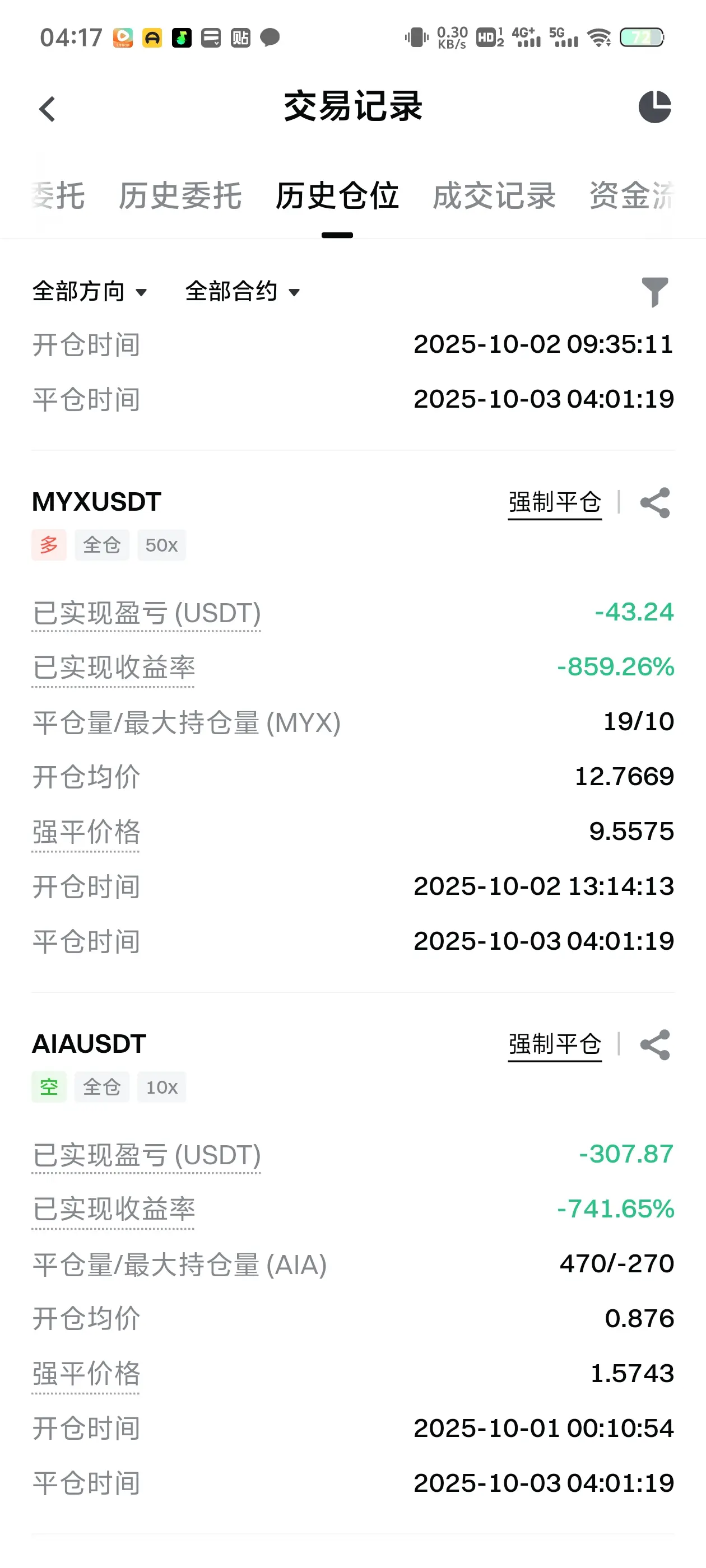Image resolution: width=706 pixels, height=1568 pixels.
Task: Tap 强制平仓 link on MYXUSDT position
Action: [x=555, y=503]
